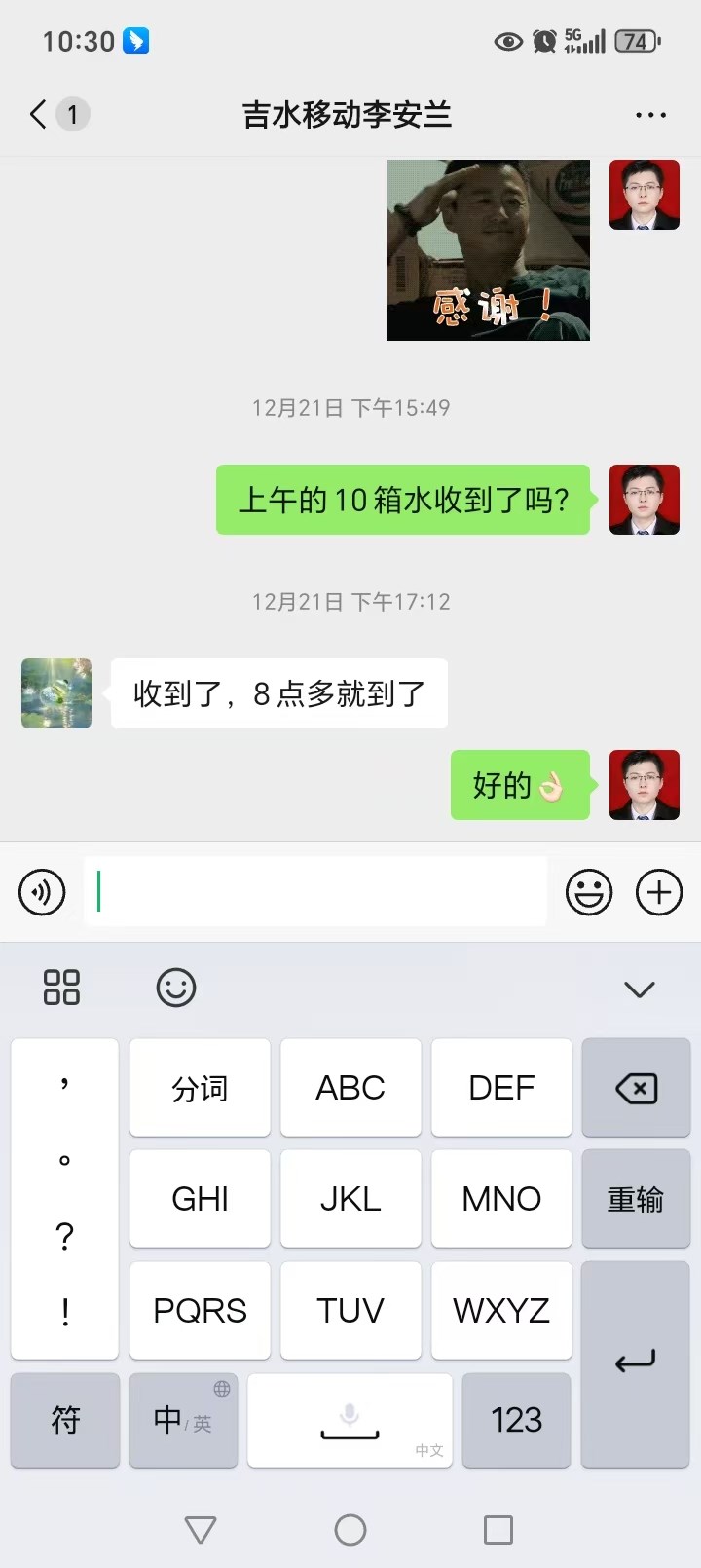This screenshot has width=701, height=1568.
Task: Tap the backspace key
Action: (636, 1088)
